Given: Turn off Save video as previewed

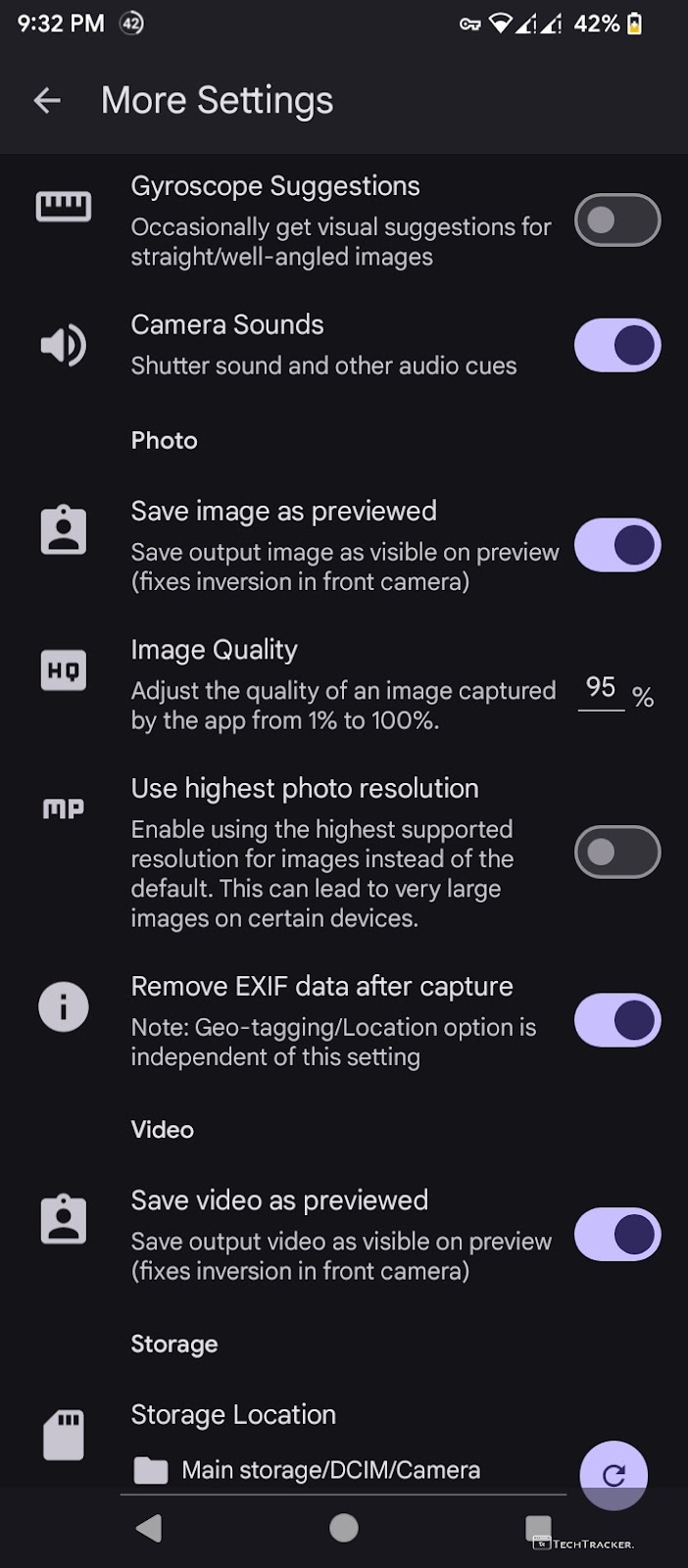Looking at the screenshot, I should click(616, 1234).
